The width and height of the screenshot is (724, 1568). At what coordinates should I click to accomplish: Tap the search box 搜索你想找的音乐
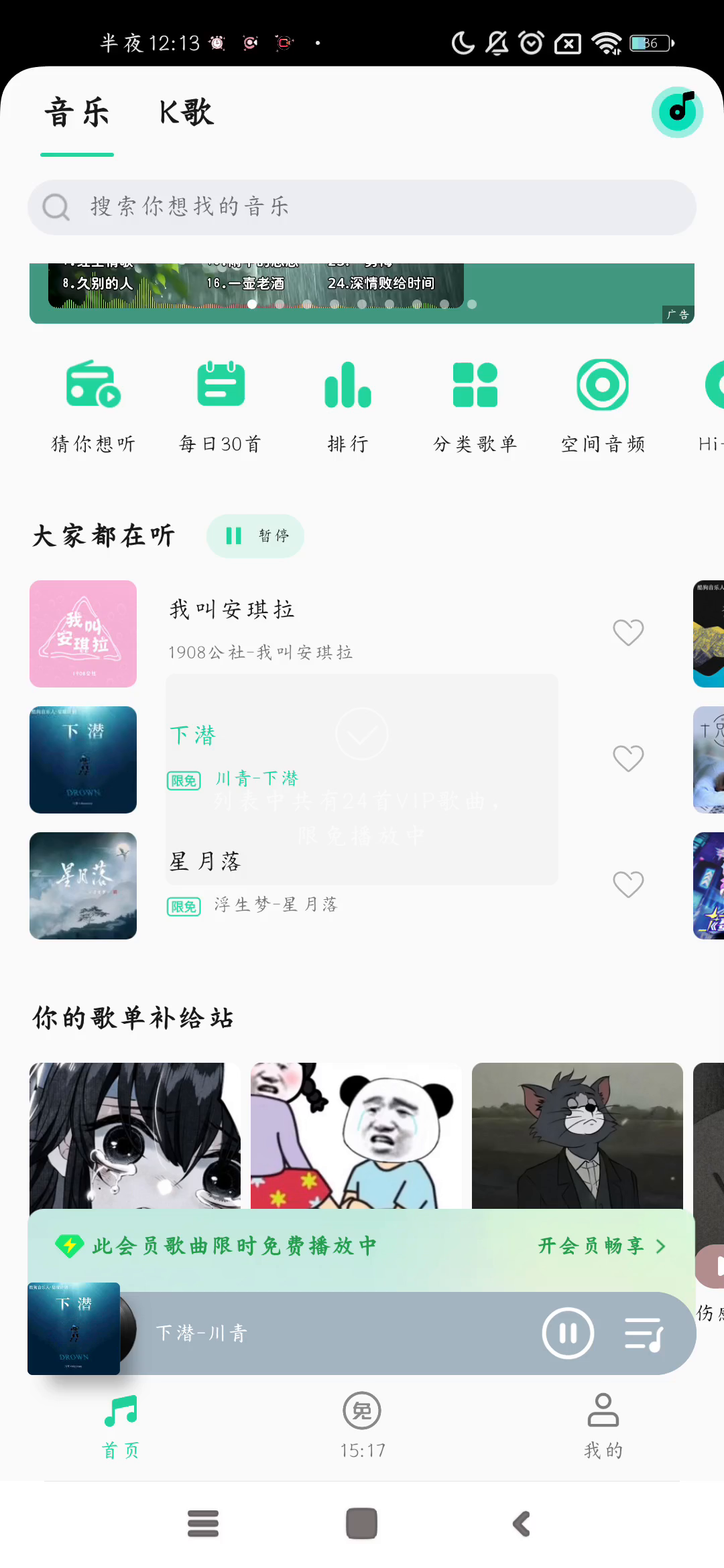(362, 207)
